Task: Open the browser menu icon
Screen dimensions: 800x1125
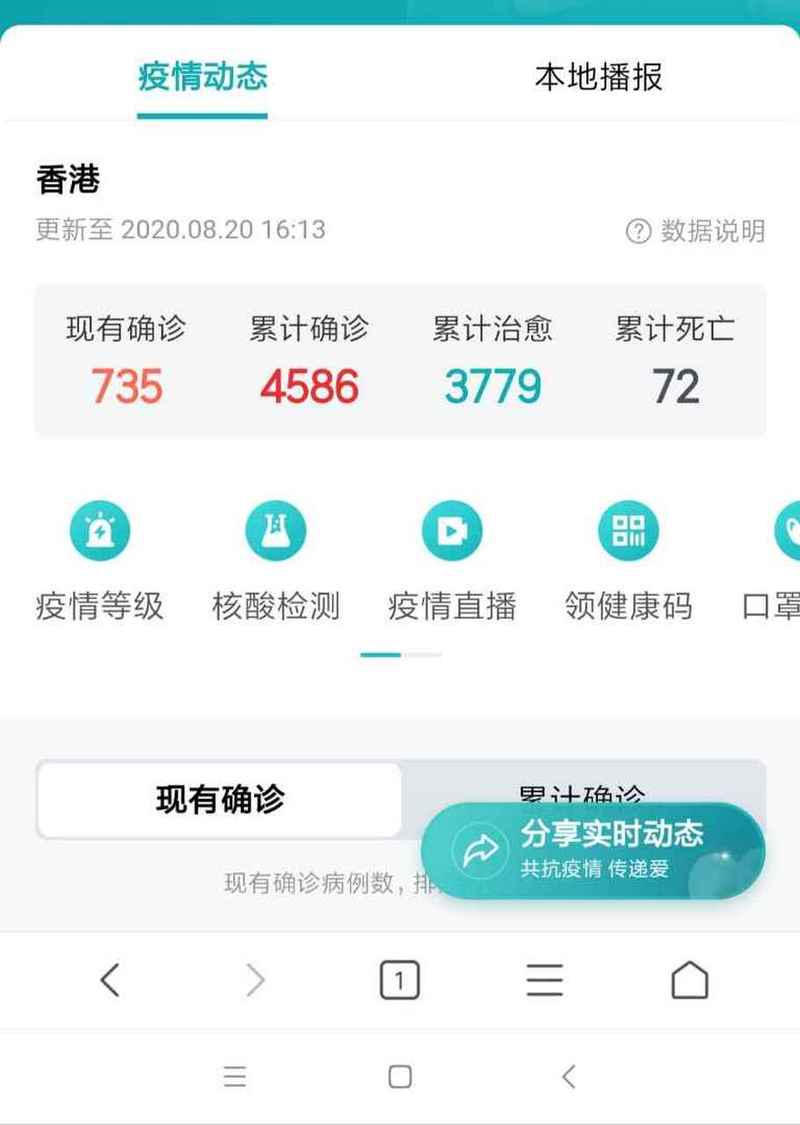Action: pyautogui.click(x=544, y=980)
